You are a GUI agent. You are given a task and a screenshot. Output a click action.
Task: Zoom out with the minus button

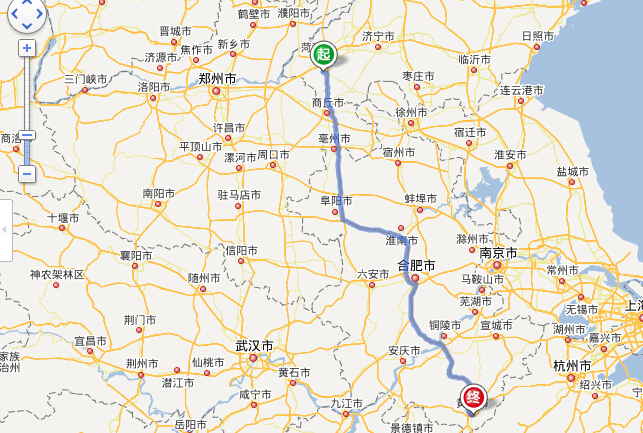(27, 174)
